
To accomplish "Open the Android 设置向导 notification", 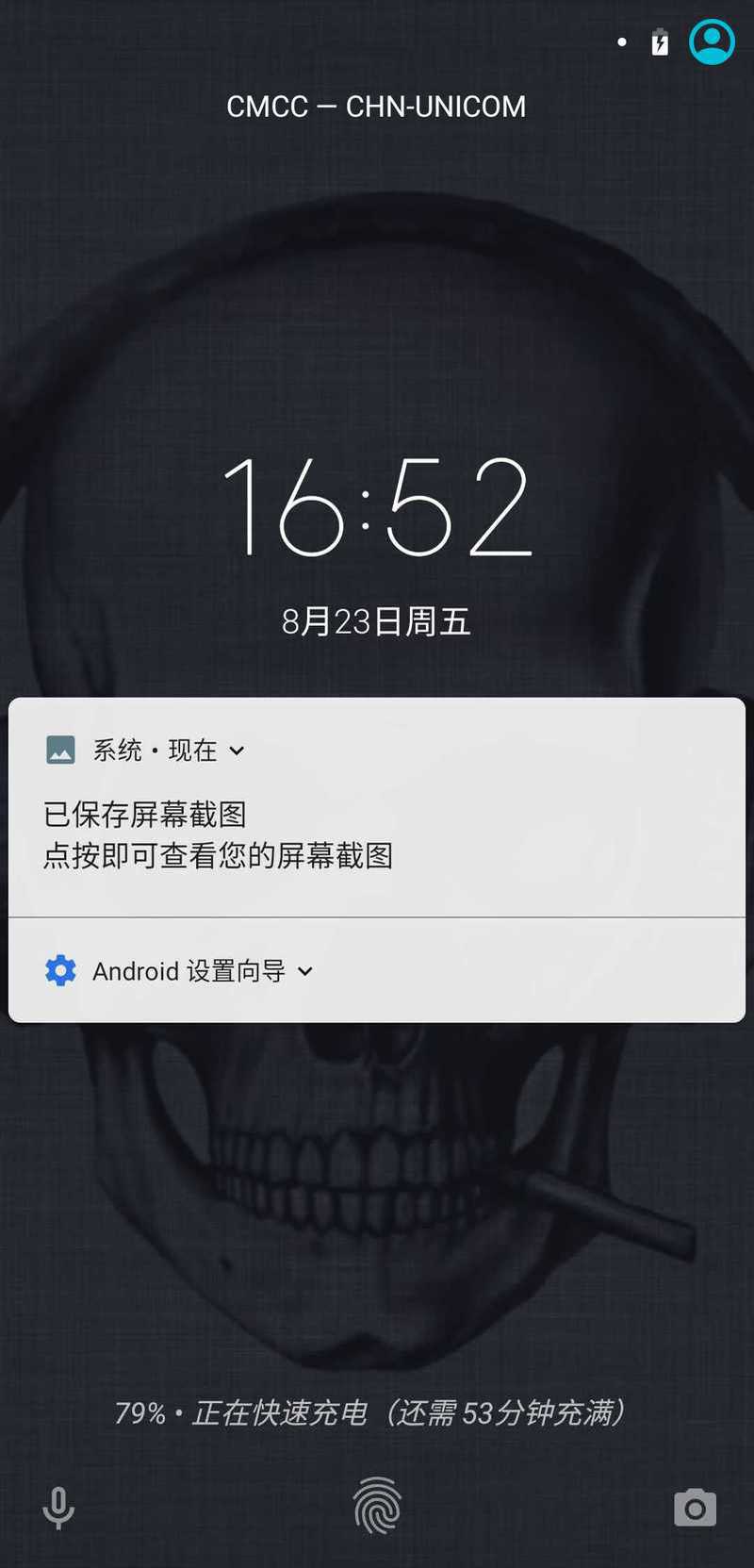I will point(377,970).
